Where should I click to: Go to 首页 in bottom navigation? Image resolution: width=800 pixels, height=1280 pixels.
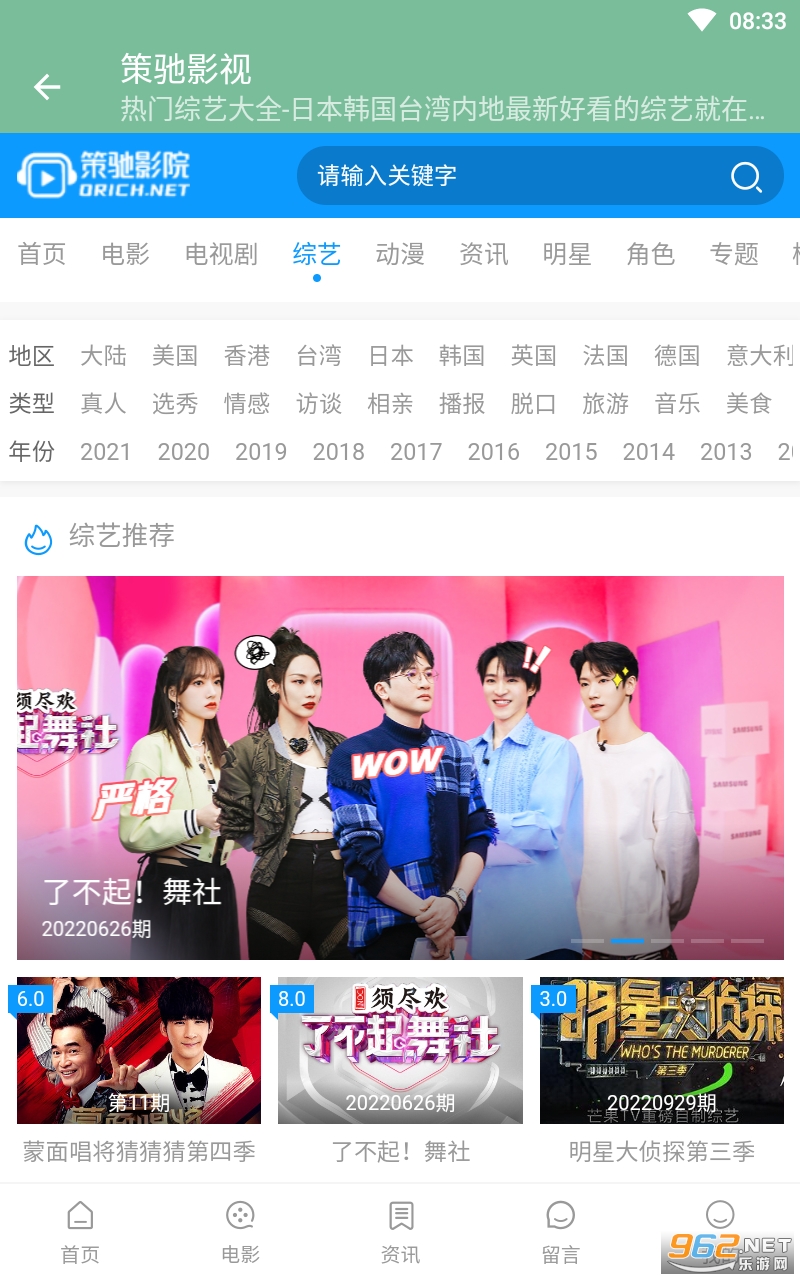80,1232
